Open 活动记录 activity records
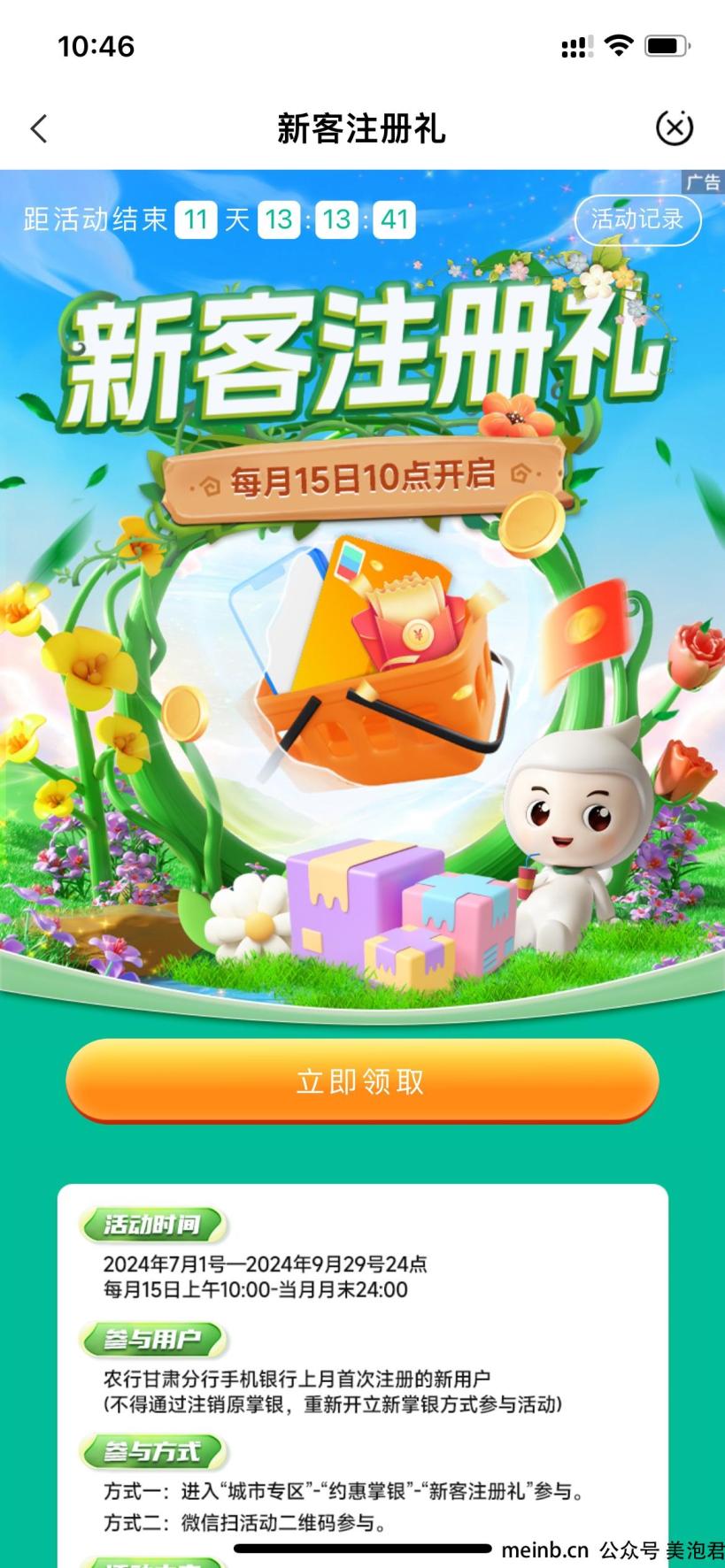Viewport: 725px width, 1568px height. pyautogui.click(x=637, y=219)
